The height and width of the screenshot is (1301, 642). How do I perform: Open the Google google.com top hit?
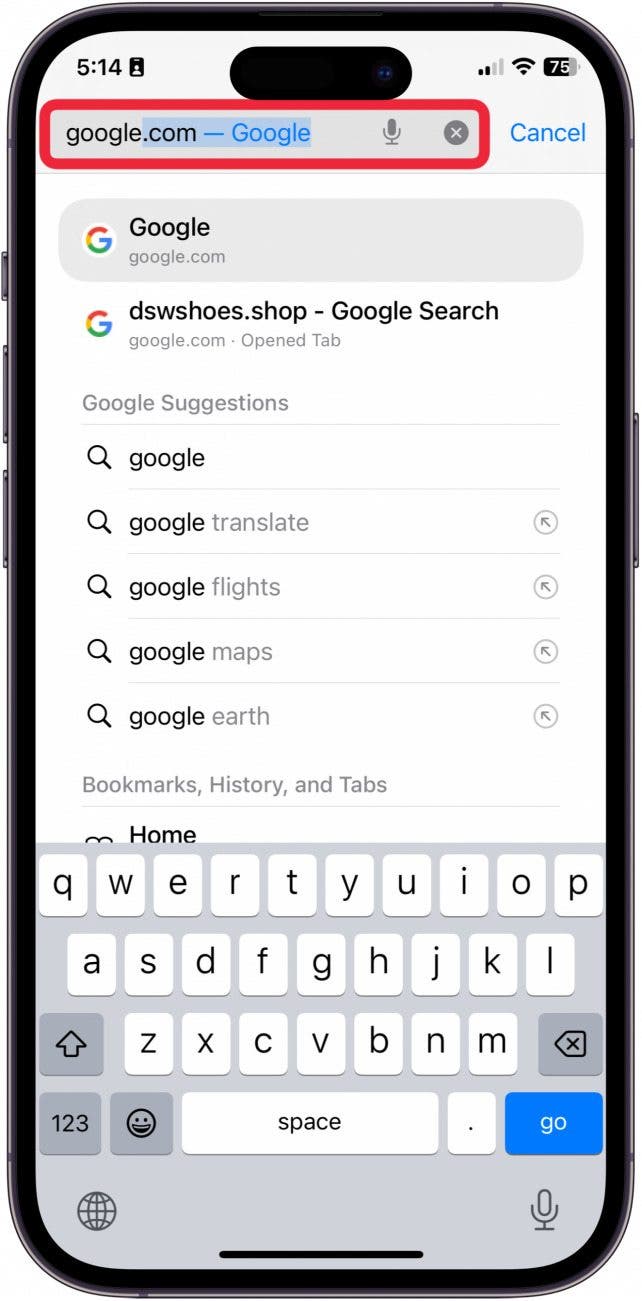(x=320, y=240)
